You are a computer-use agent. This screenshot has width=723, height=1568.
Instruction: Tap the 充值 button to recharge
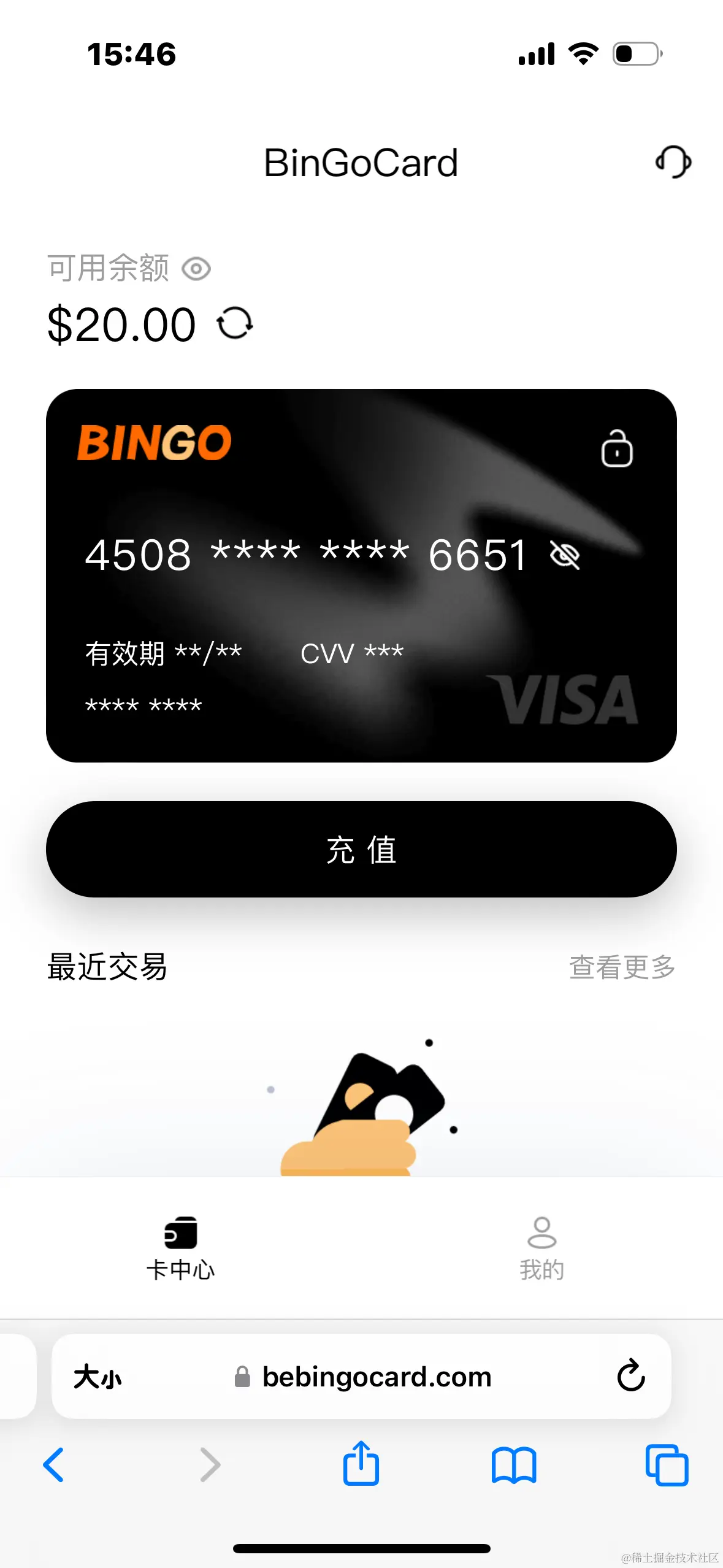pyautogui.click(x=361, y=850)
